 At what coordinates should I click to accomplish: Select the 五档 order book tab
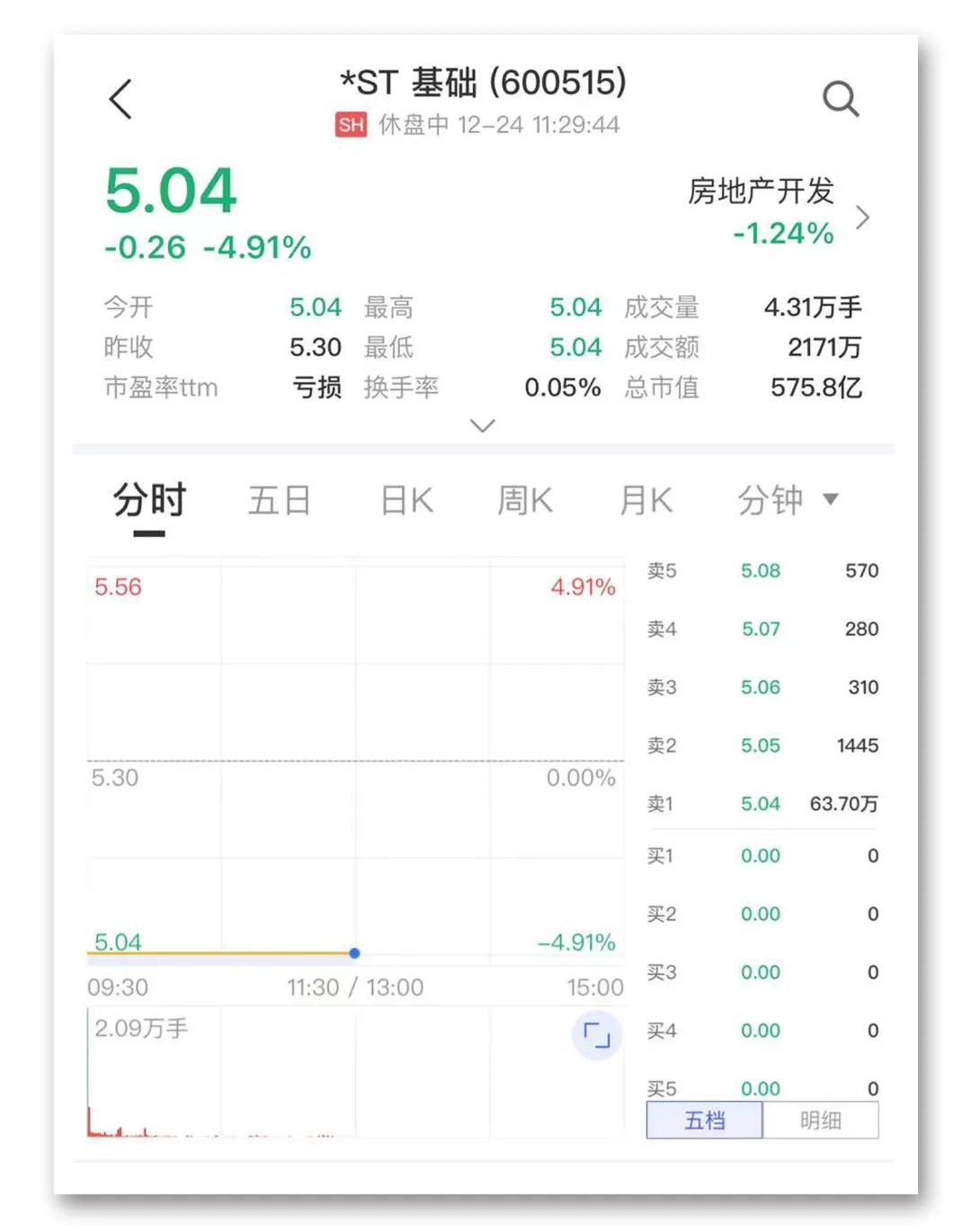coord(705,1120)
